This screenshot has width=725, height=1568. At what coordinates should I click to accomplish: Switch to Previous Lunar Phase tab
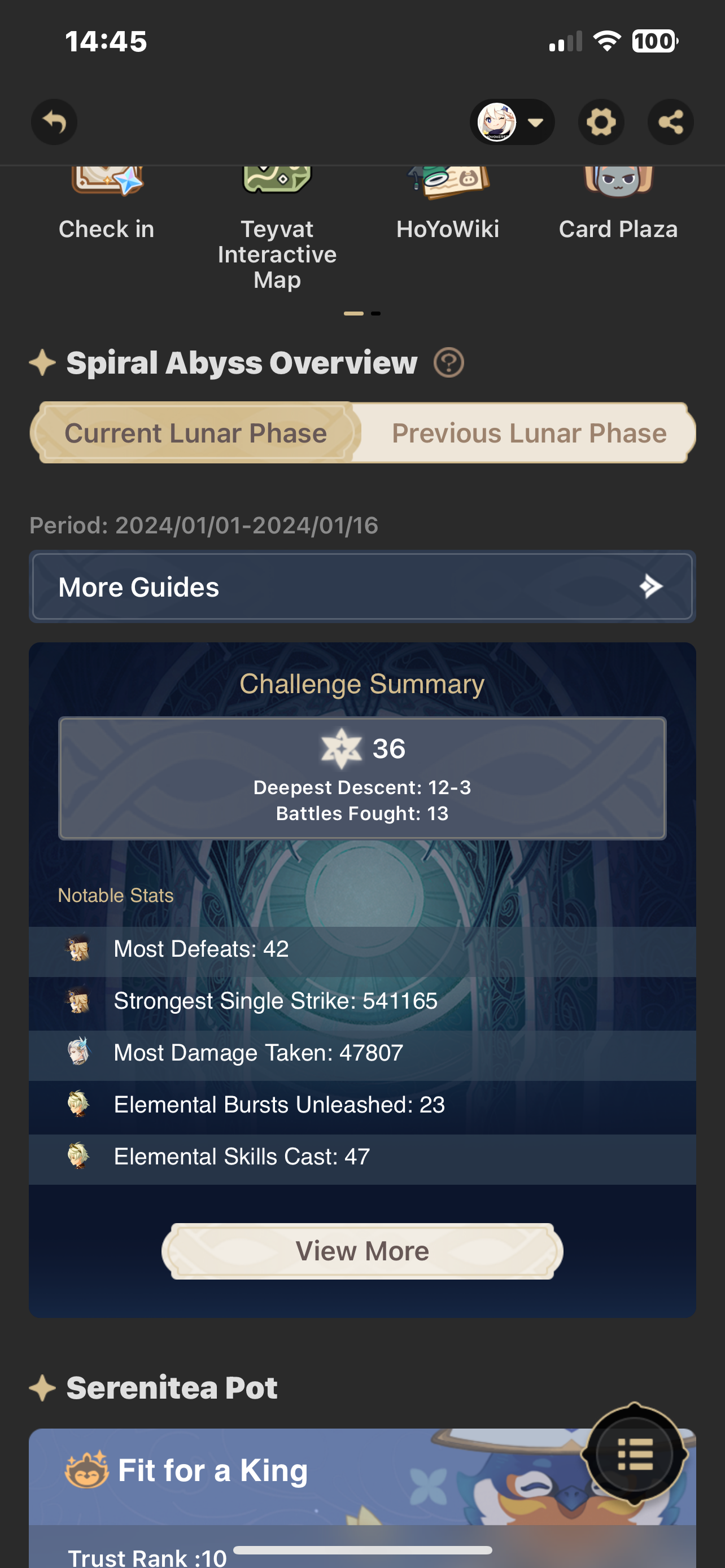pyautogui.click(x=529, y=433)
